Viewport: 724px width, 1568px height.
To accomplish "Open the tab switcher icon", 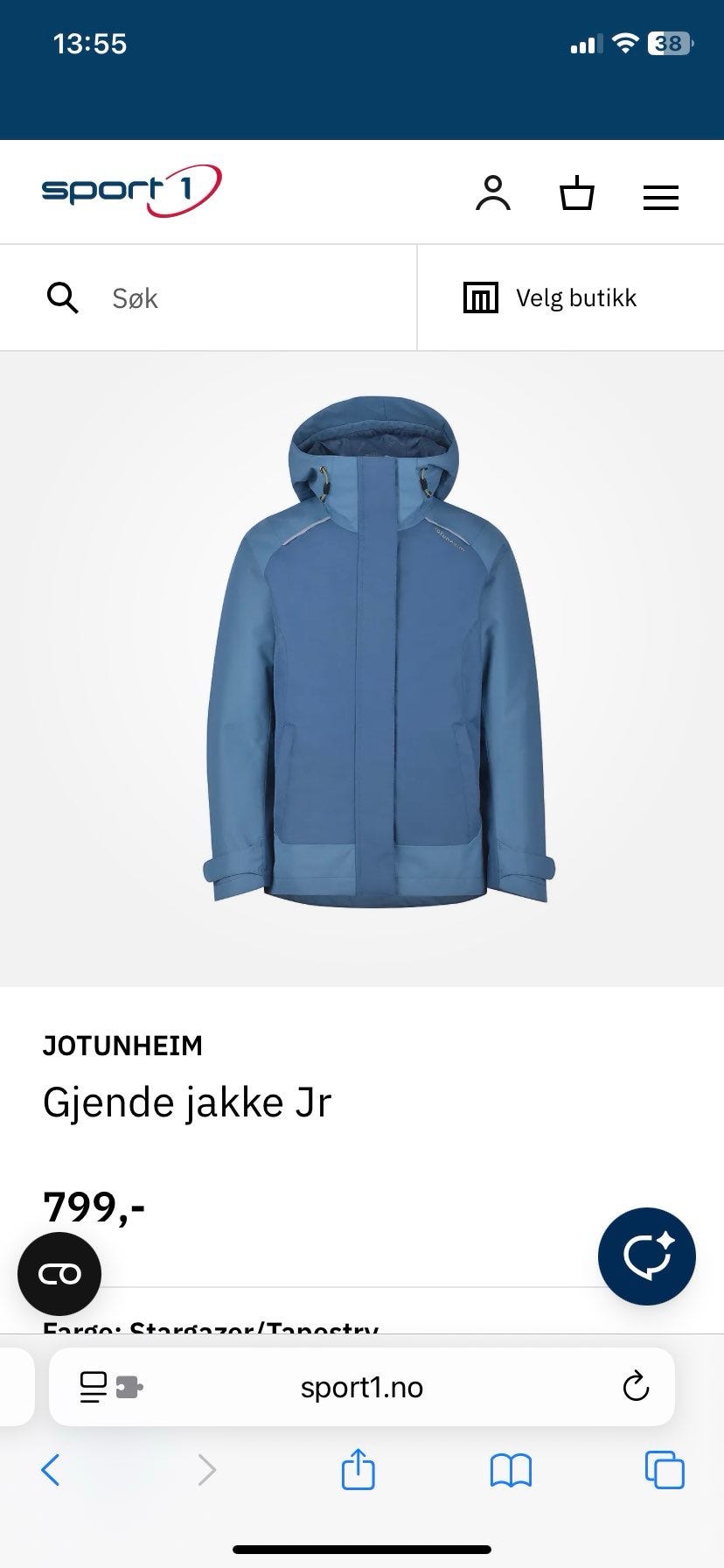I will [665, 1470].
